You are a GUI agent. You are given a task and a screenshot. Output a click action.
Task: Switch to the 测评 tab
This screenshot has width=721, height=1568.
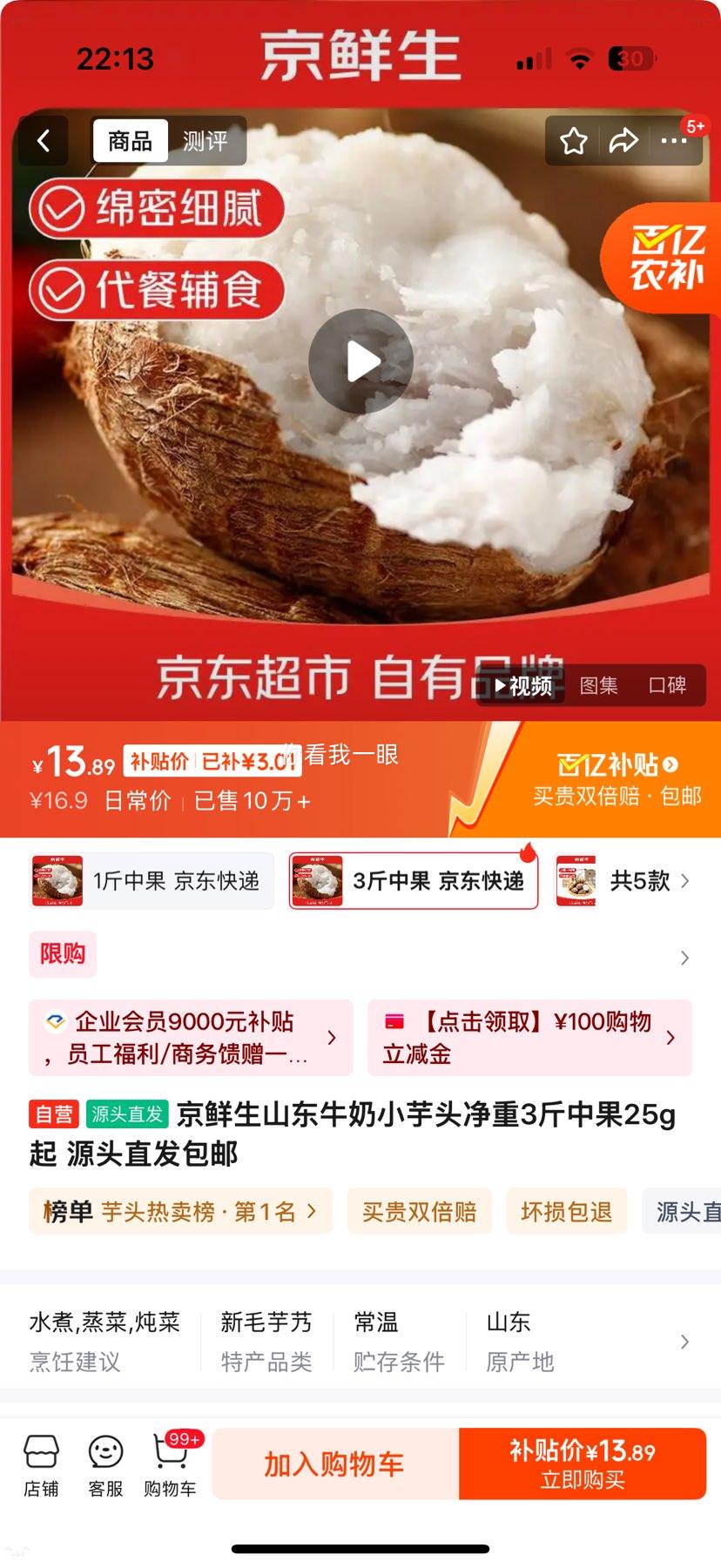206,140
